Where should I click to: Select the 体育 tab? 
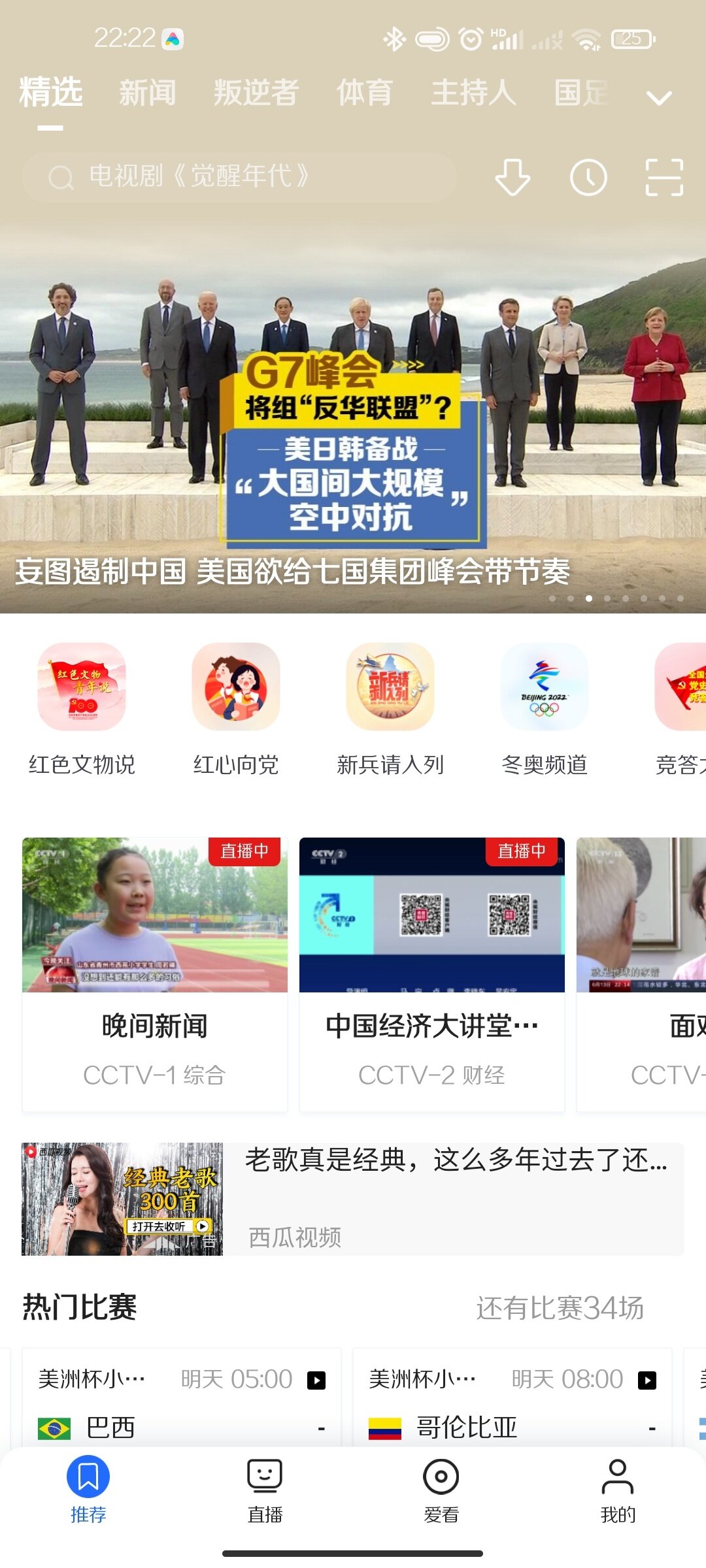pos(364,93)
